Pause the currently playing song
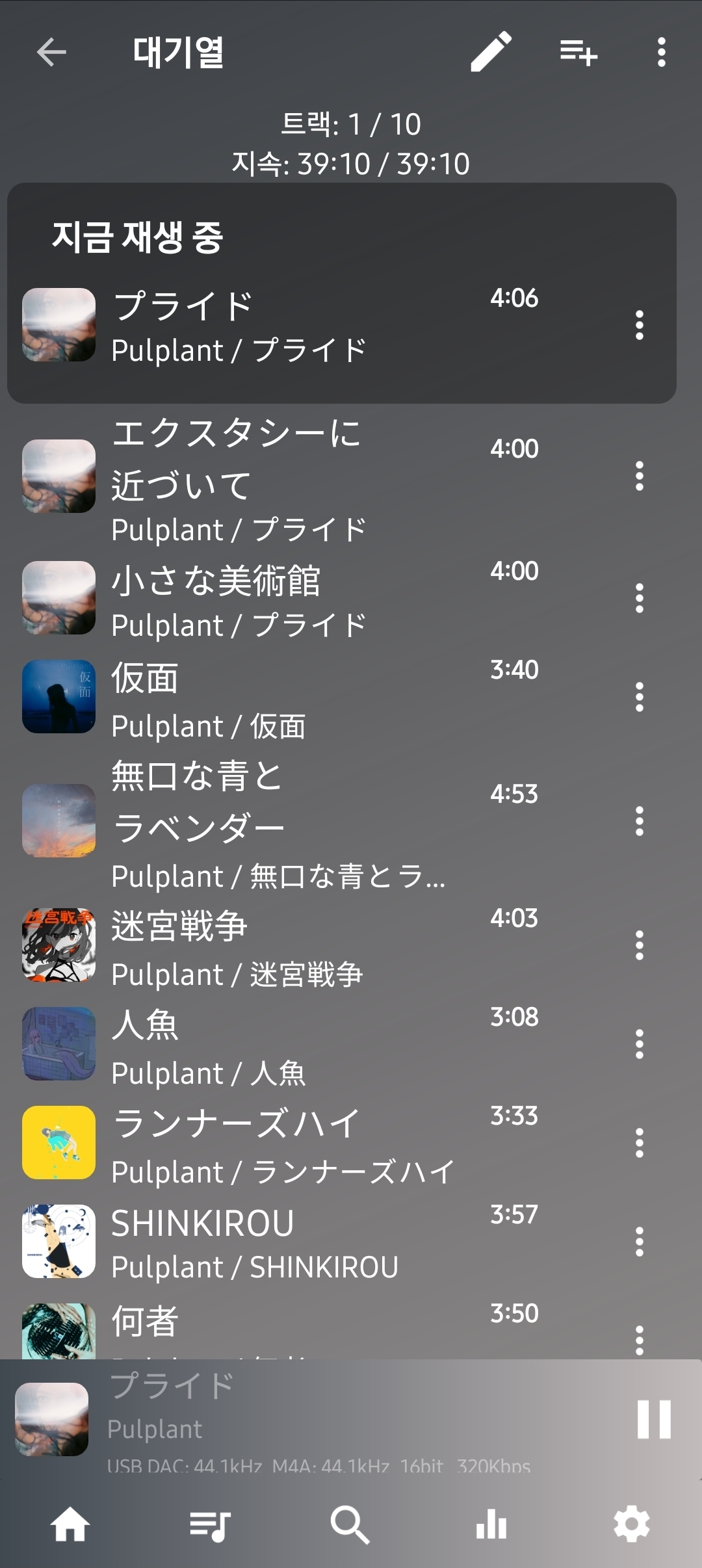 654,1418
